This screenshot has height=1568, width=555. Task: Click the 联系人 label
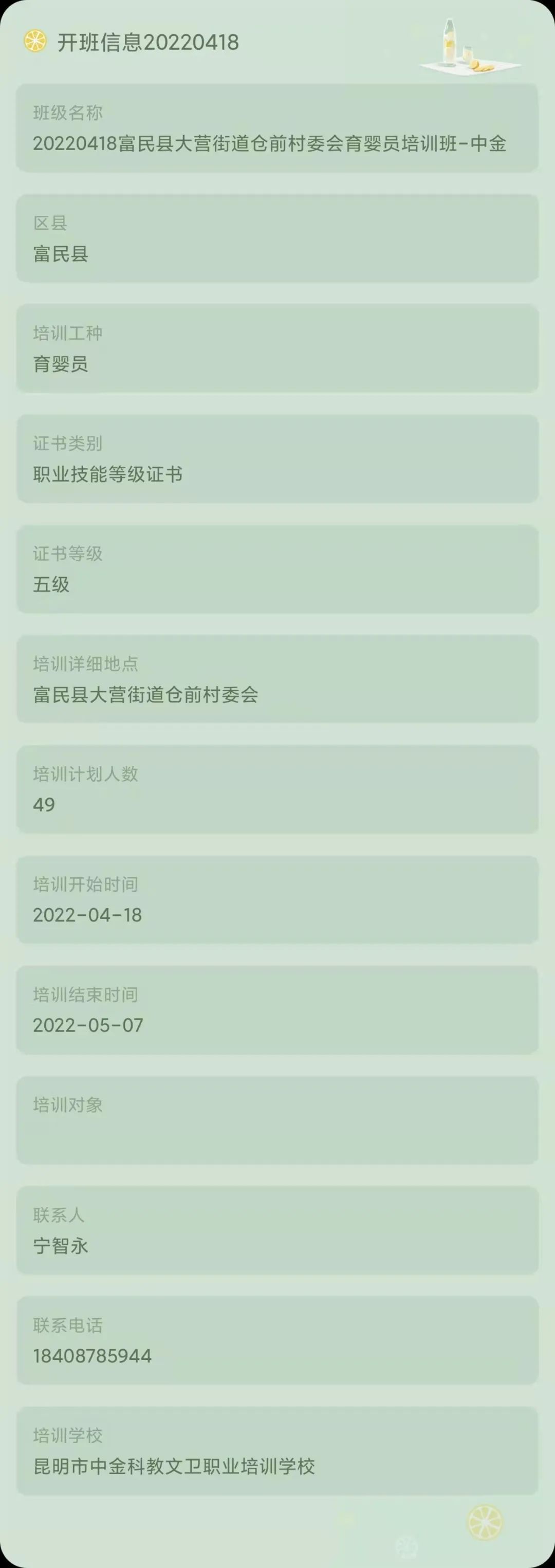click(55, 1215)
